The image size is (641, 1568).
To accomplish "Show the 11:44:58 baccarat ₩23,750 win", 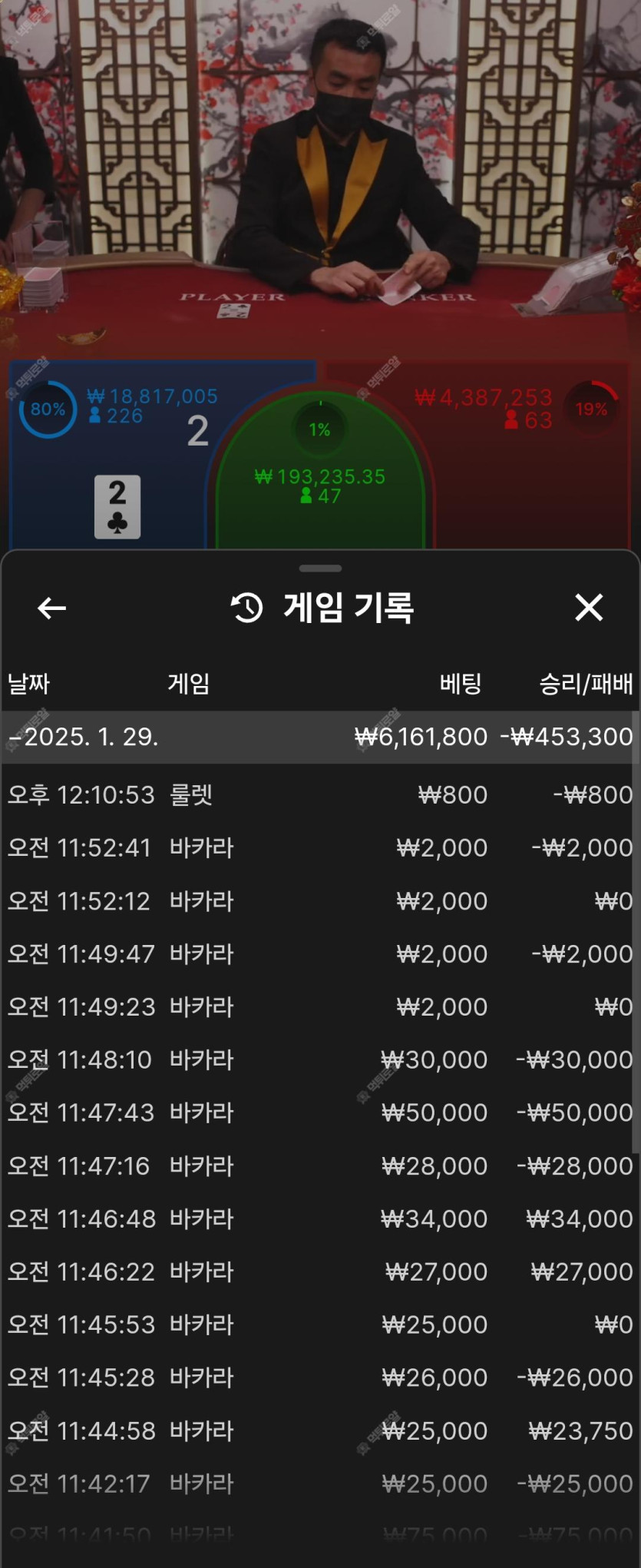I will (x=319, y=1430).
